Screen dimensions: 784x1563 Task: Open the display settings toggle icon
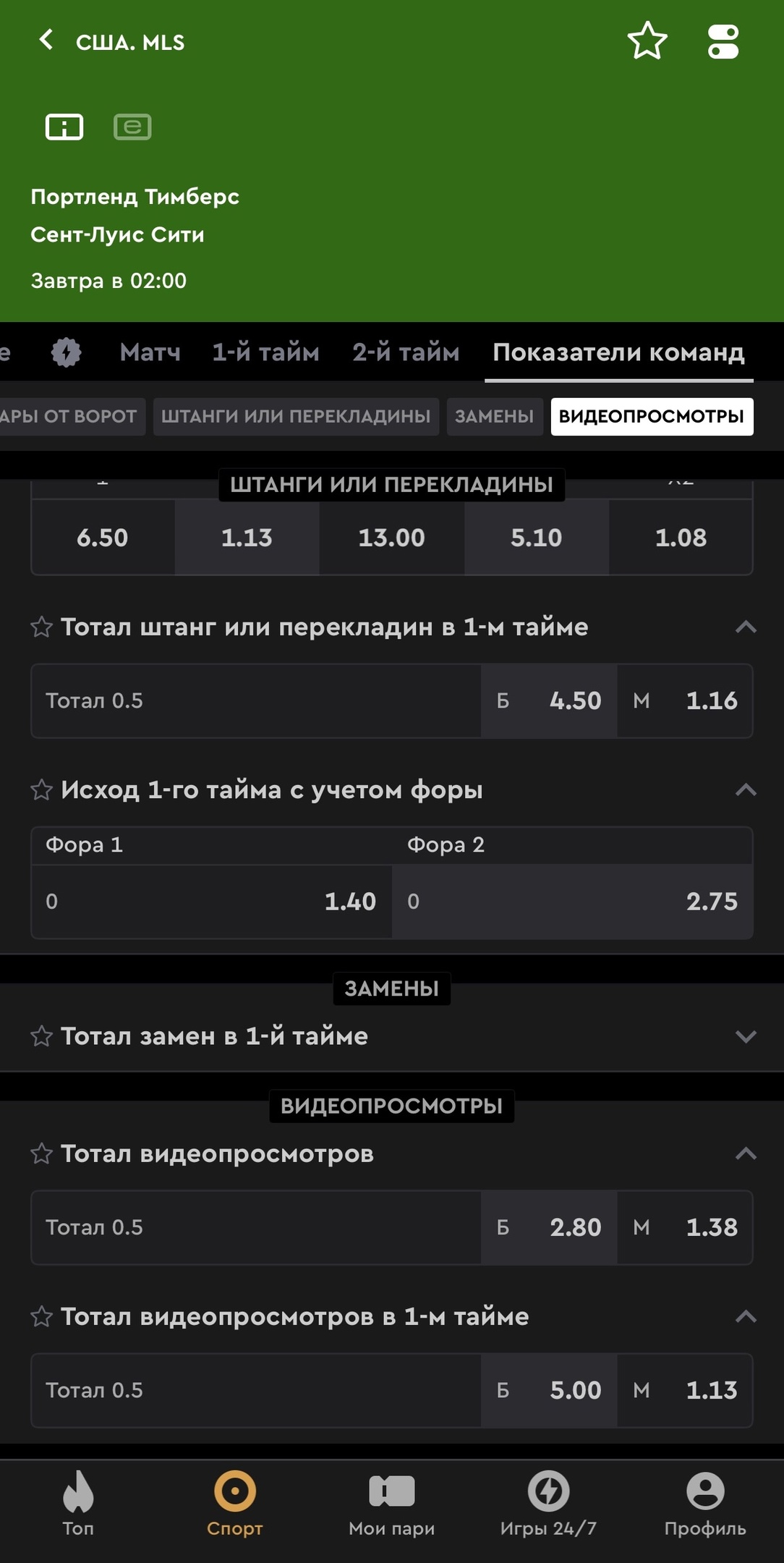pos(723,41)
